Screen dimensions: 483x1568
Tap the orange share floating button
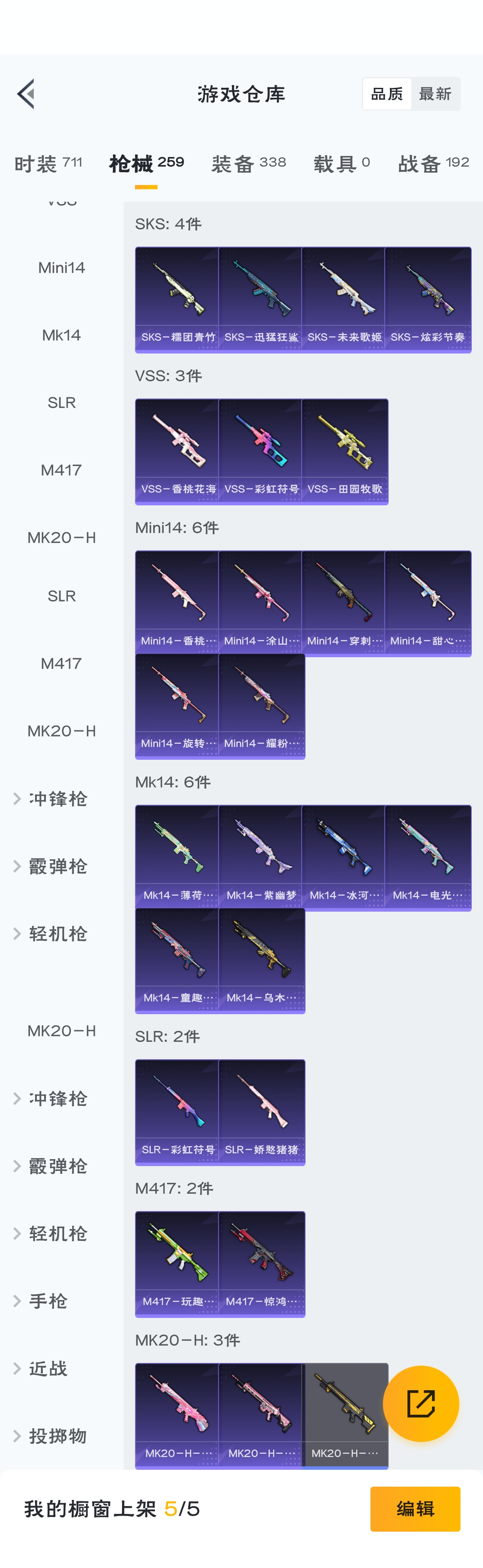point(420,1403)
